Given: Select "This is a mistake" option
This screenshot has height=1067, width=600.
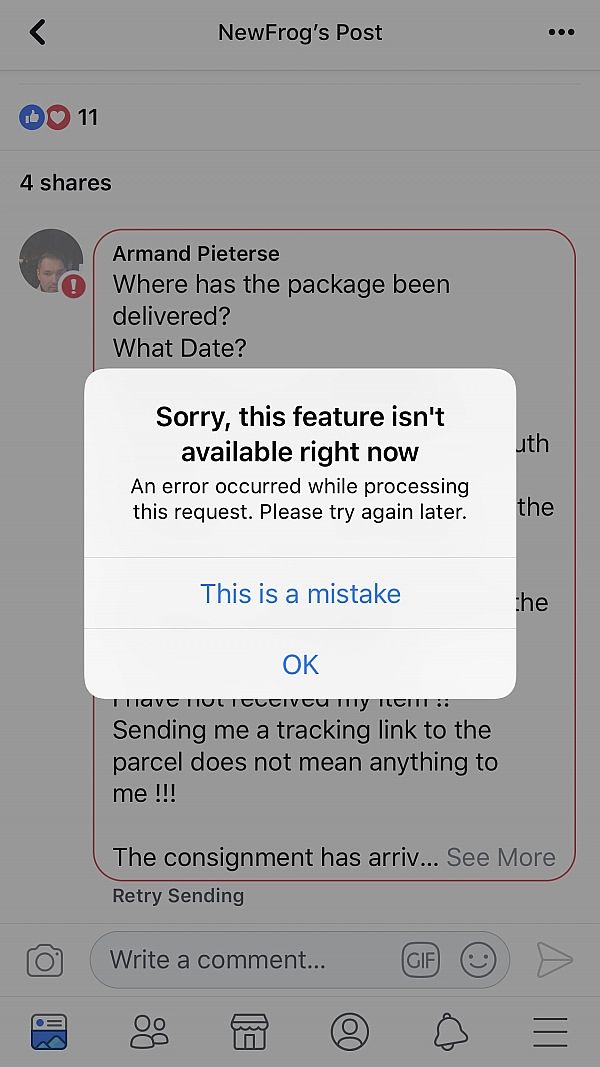Looking at the screenshot, I should (300, 593).
